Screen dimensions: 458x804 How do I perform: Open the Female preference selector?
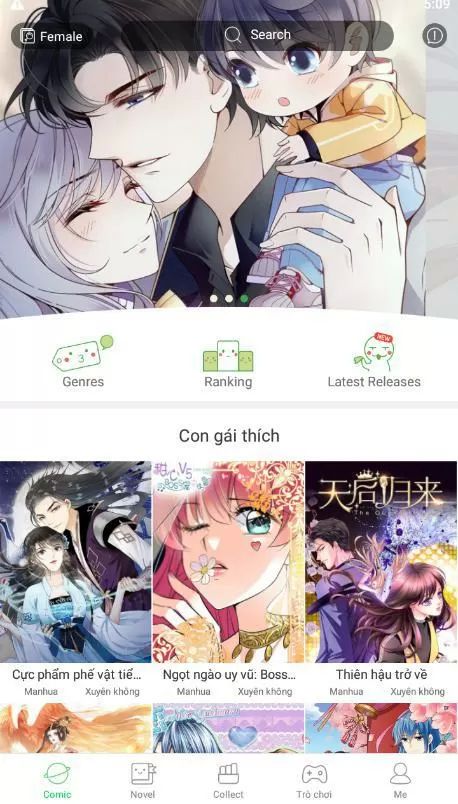pos(51,36)
